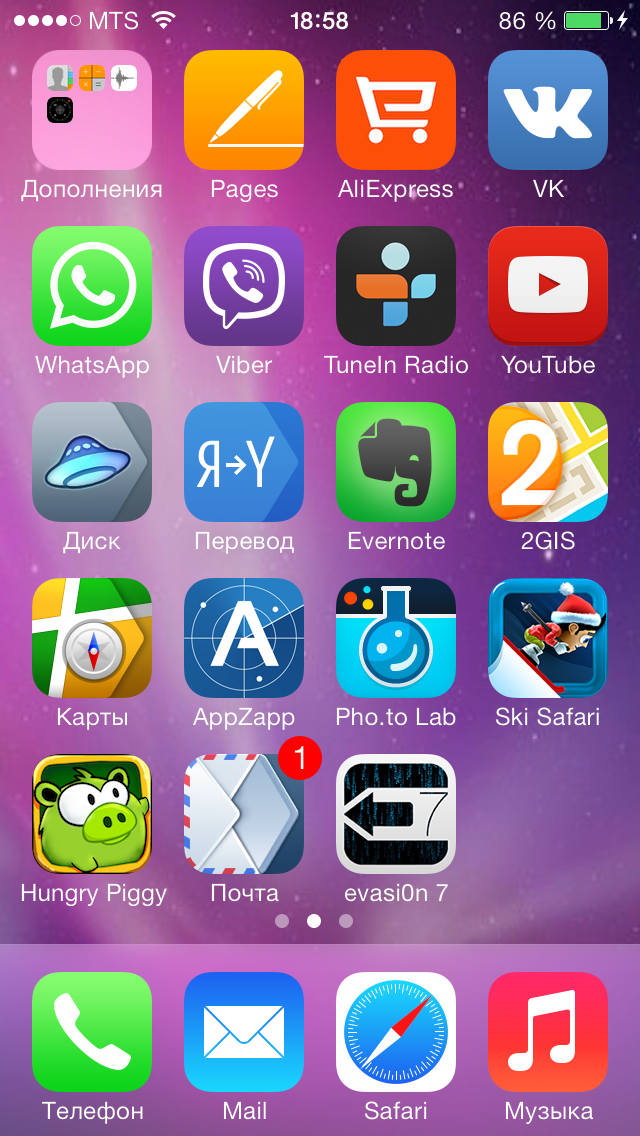Image resolution: width=640 pixels, height=1136 pixels.
Task: Open the VK app
Action: coord(548,110)
